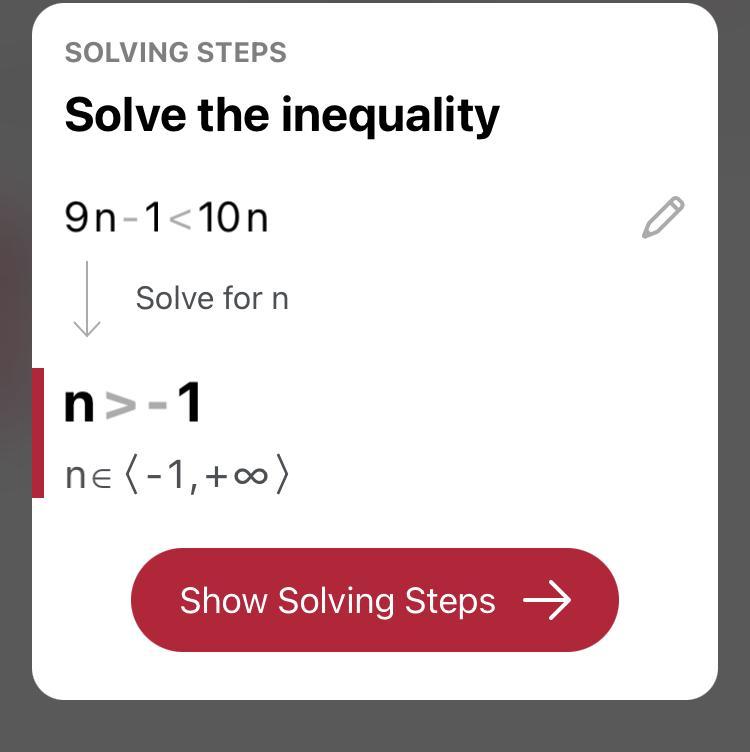Edit the inequality with the pencil icon
This screenshot has width=750, height=752.
pos(663,218)
